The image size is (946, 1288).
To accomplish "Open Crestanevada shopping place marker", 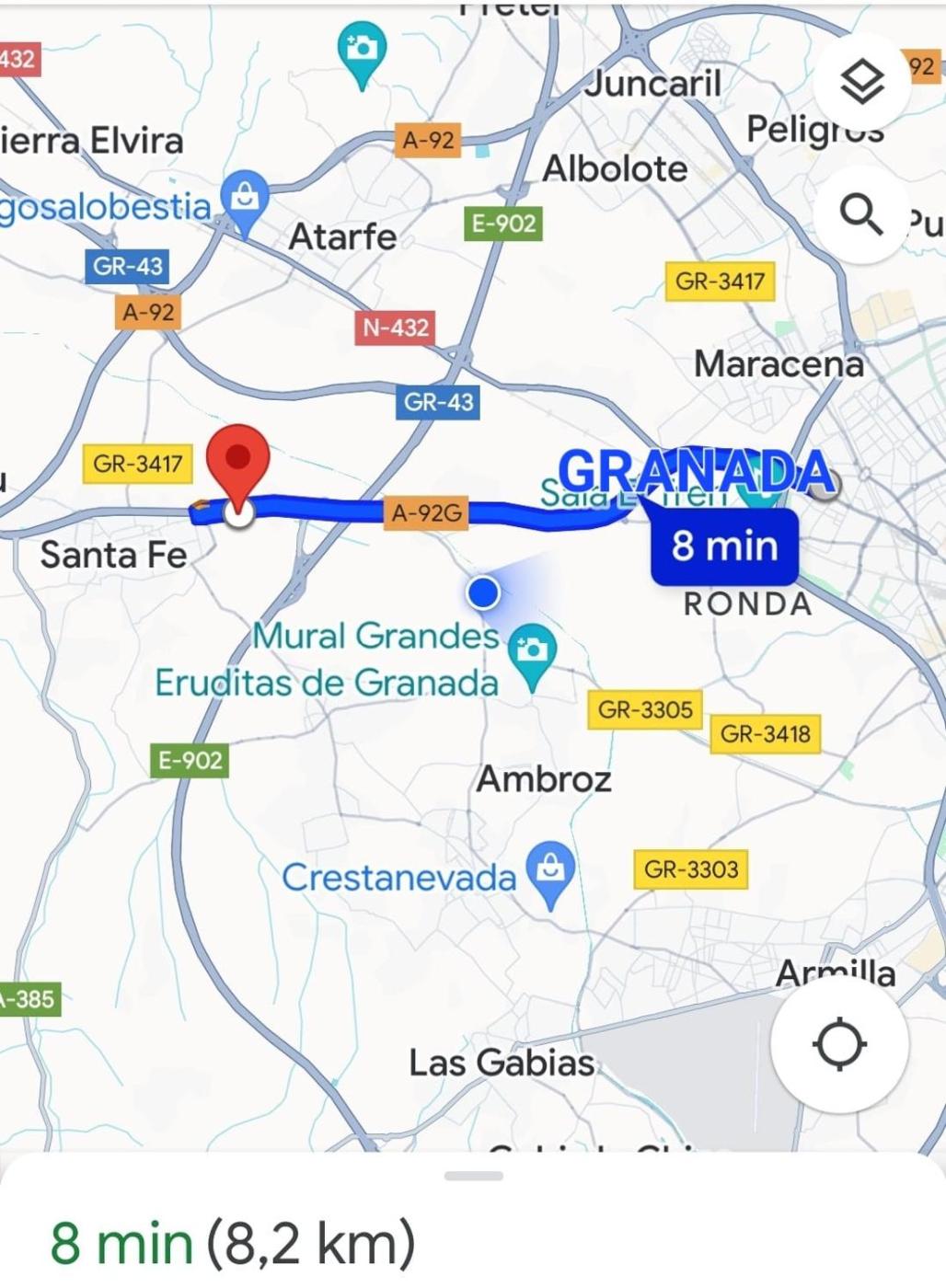I will click(550, 871).
